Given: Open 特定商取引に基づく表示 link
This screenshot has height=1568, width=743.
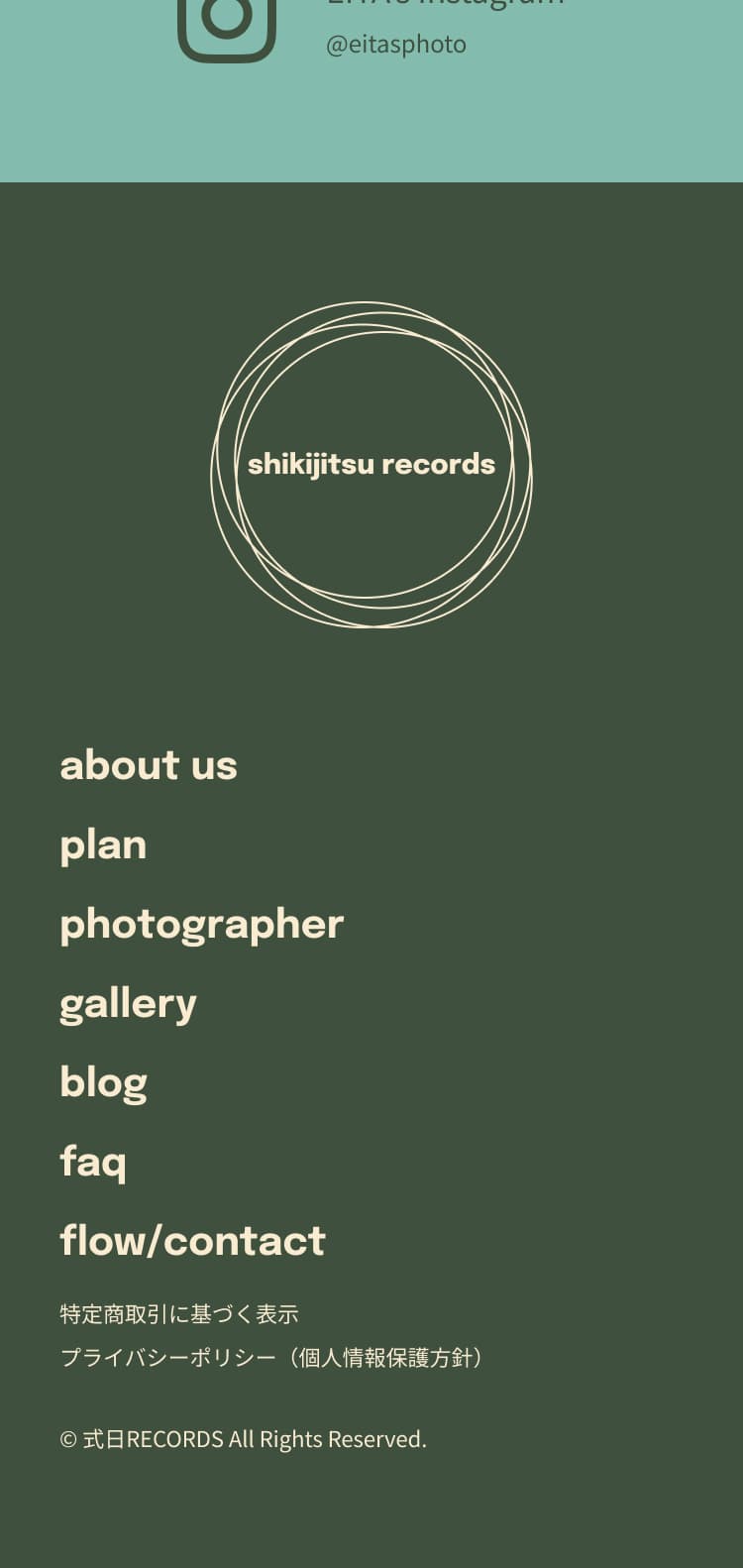Looking at the screenshot, I should [179, 1314].
